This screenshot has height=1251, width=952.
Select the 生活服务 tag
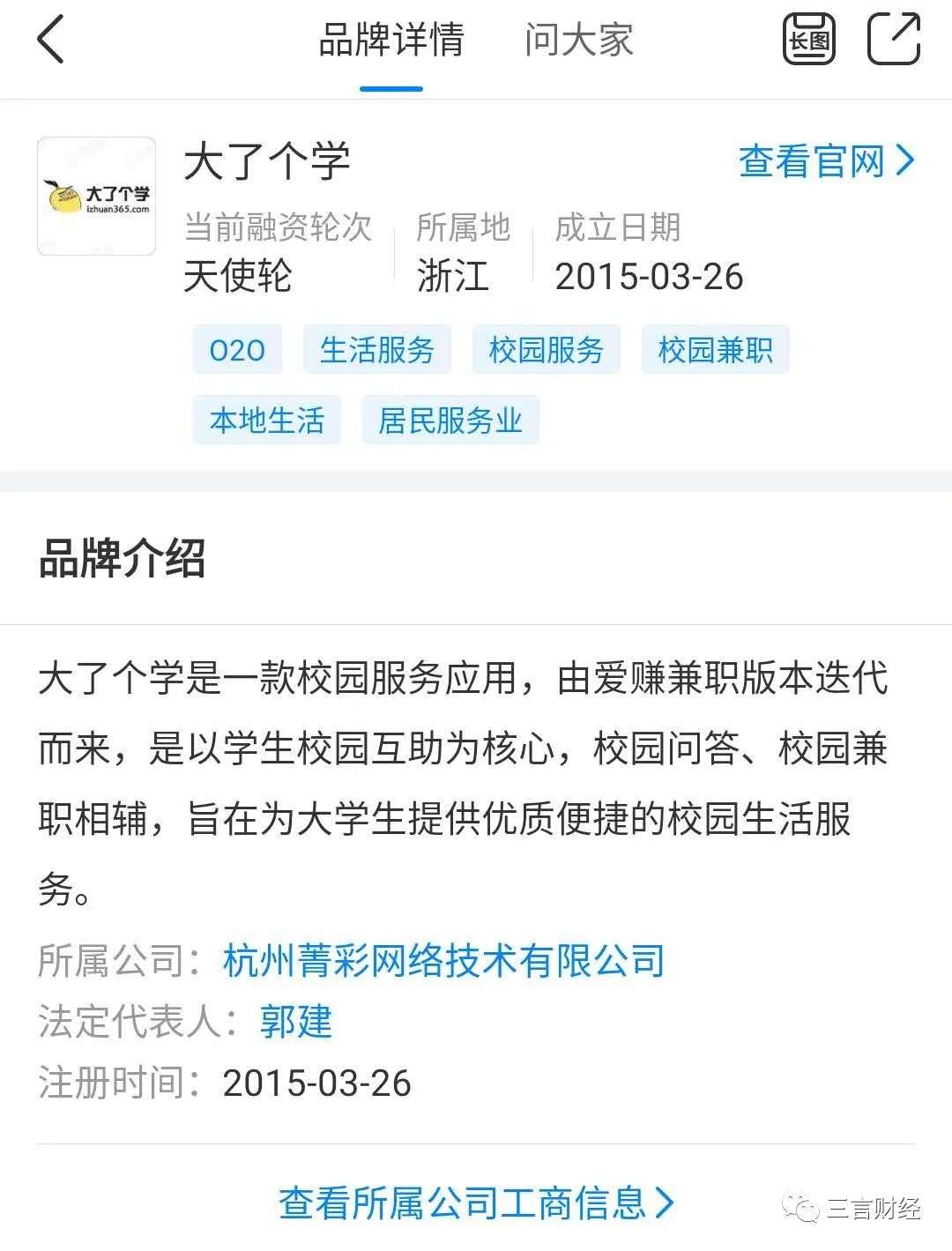[376, 350]
